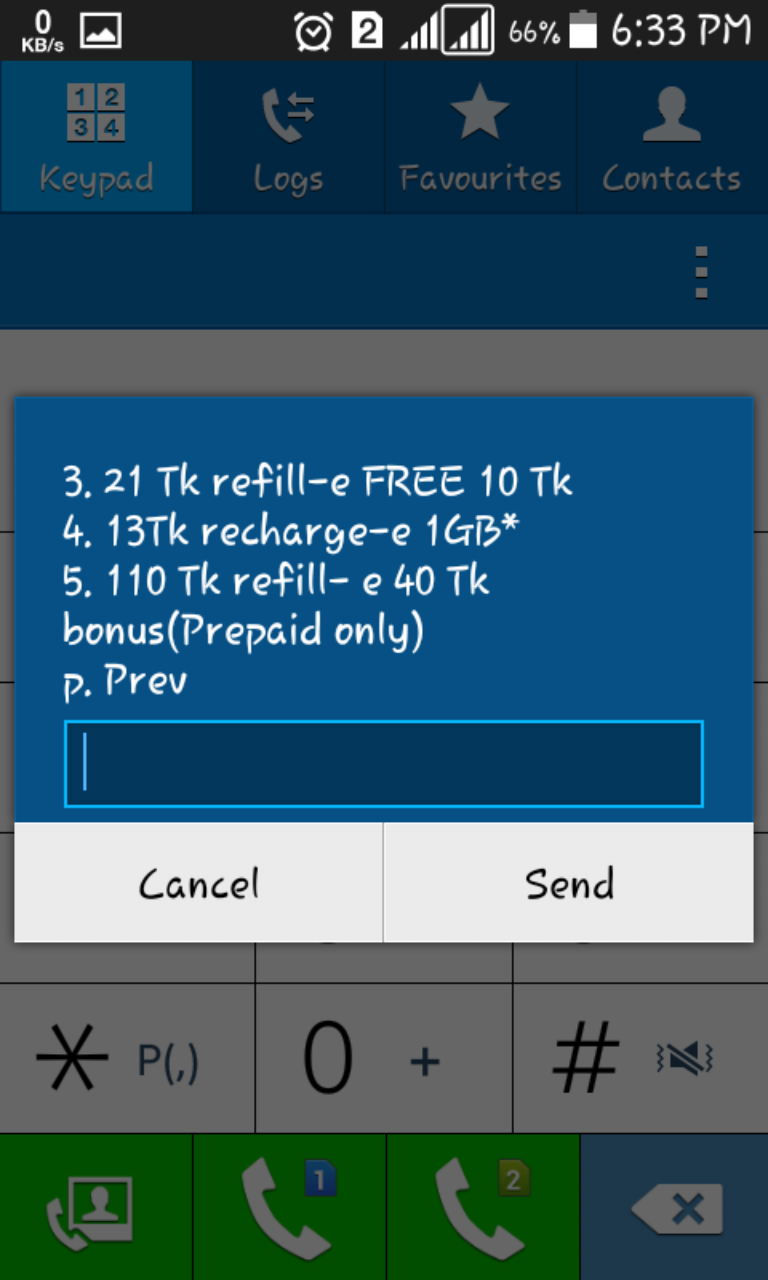This screenshot has height=1280, width=768.
Task: Open the Contacts tab
Action: pyautogui.click(x=672, y=137)
